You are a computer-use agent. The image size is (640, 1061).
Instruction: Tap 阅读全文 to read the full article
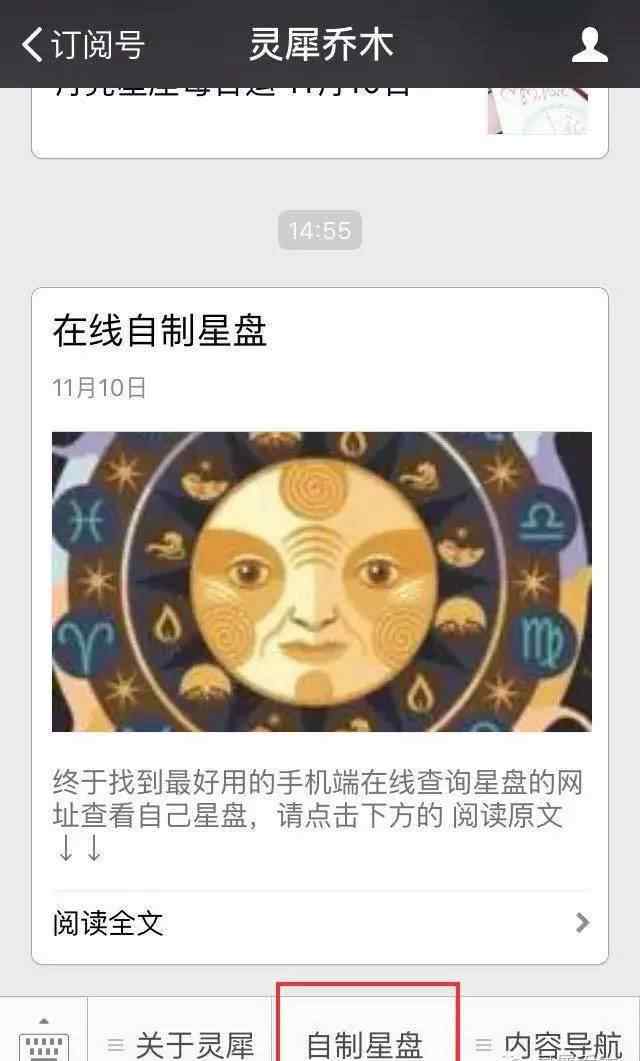320,924
